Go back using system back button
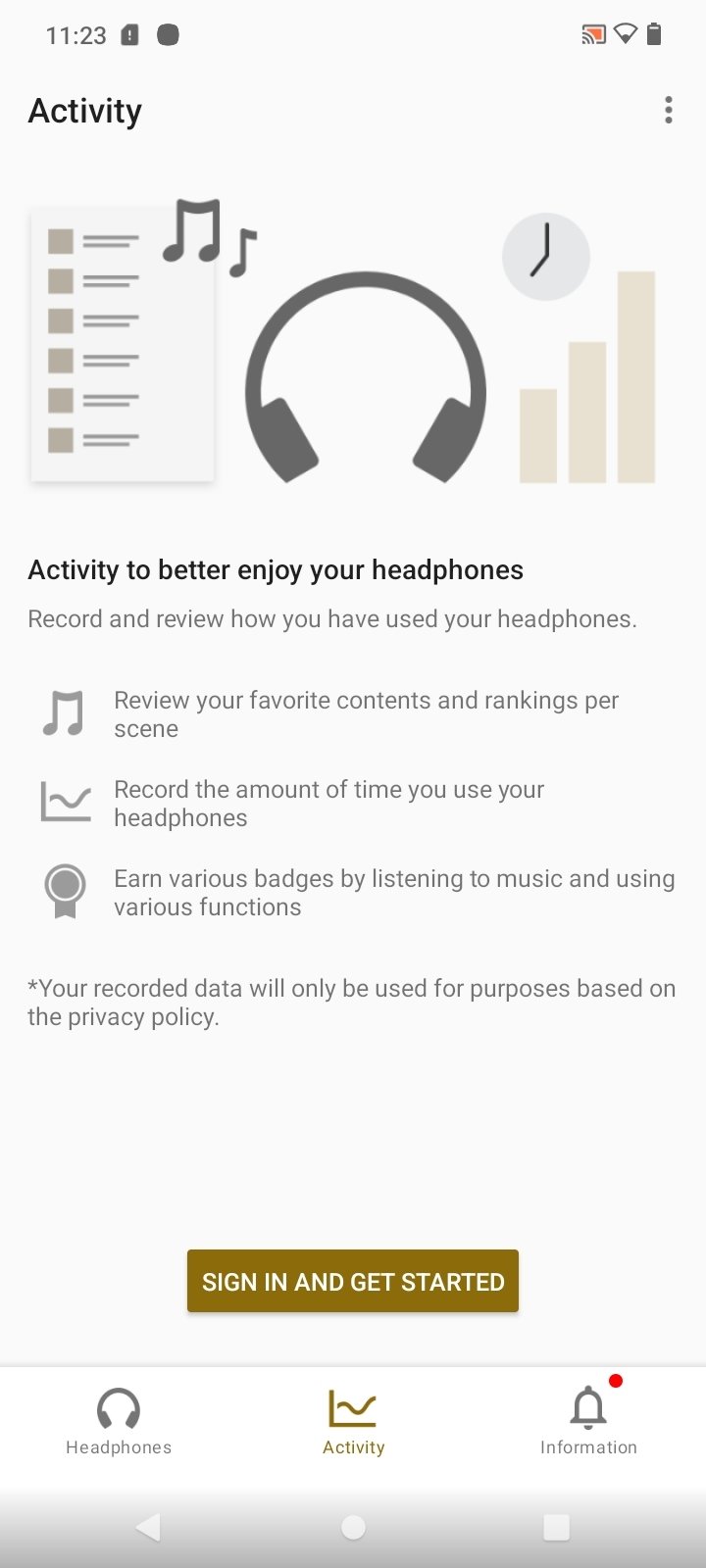This screenshot has height=1568, width=706. [148, 1527]
